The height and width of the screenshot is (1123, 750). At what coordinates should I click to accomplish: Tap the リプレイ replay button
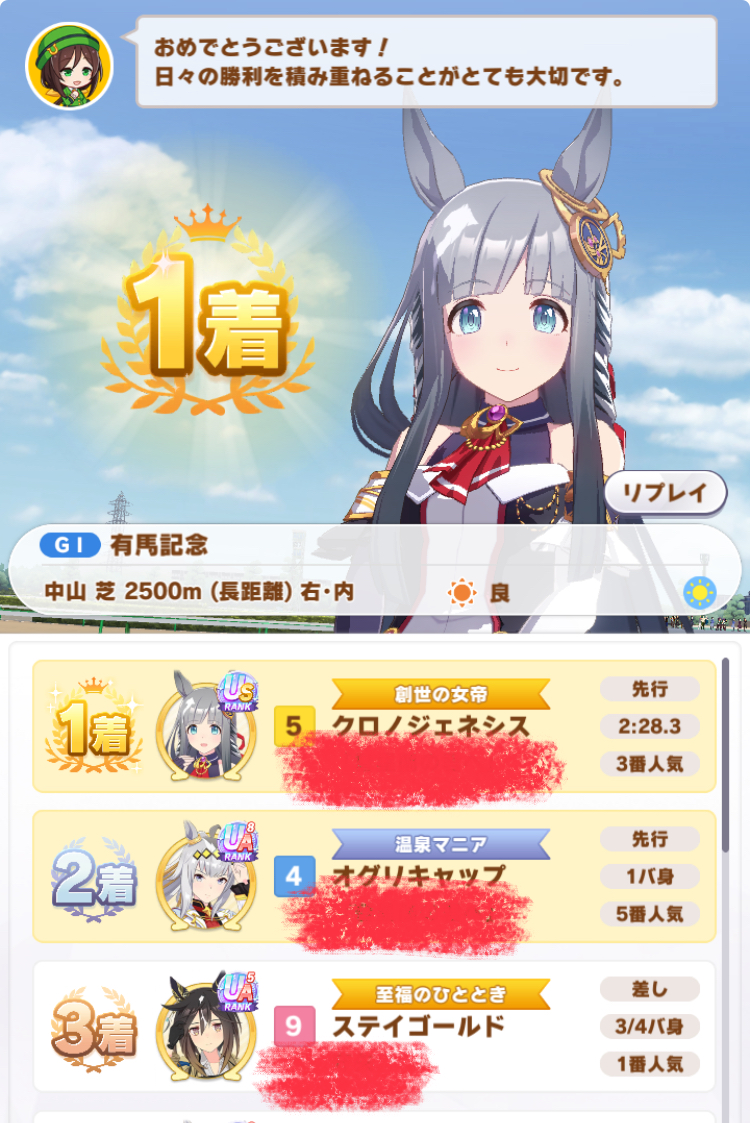(664, 493)
